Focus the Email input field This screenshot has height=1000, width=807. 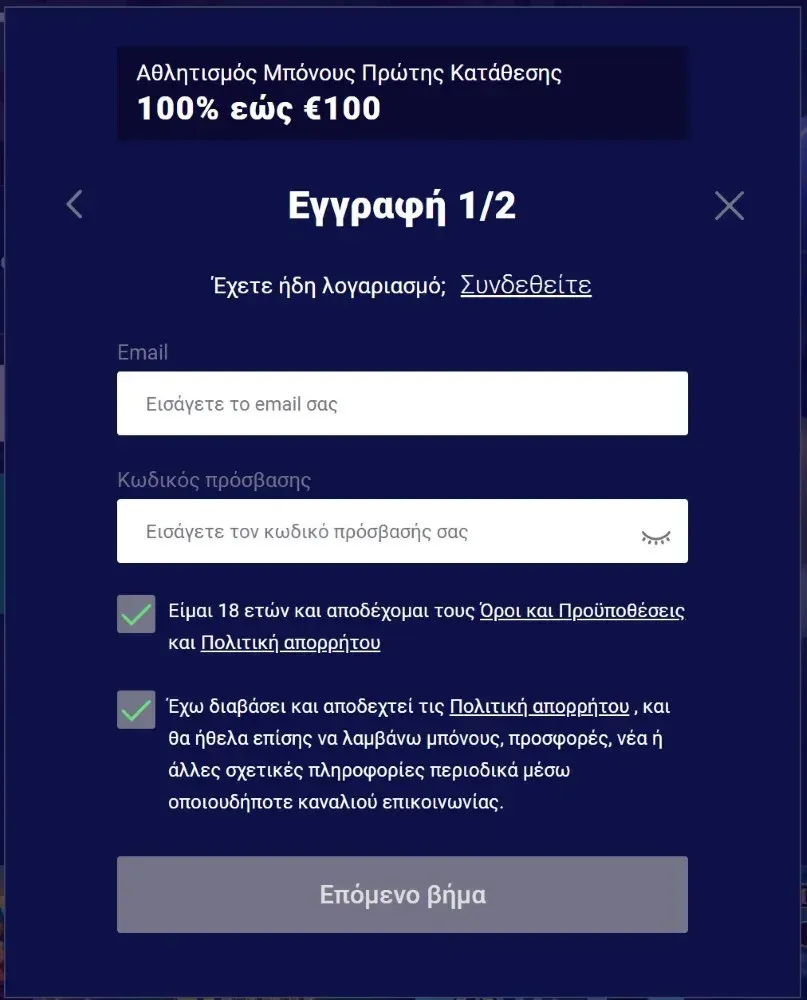click(x=402, y=404)
